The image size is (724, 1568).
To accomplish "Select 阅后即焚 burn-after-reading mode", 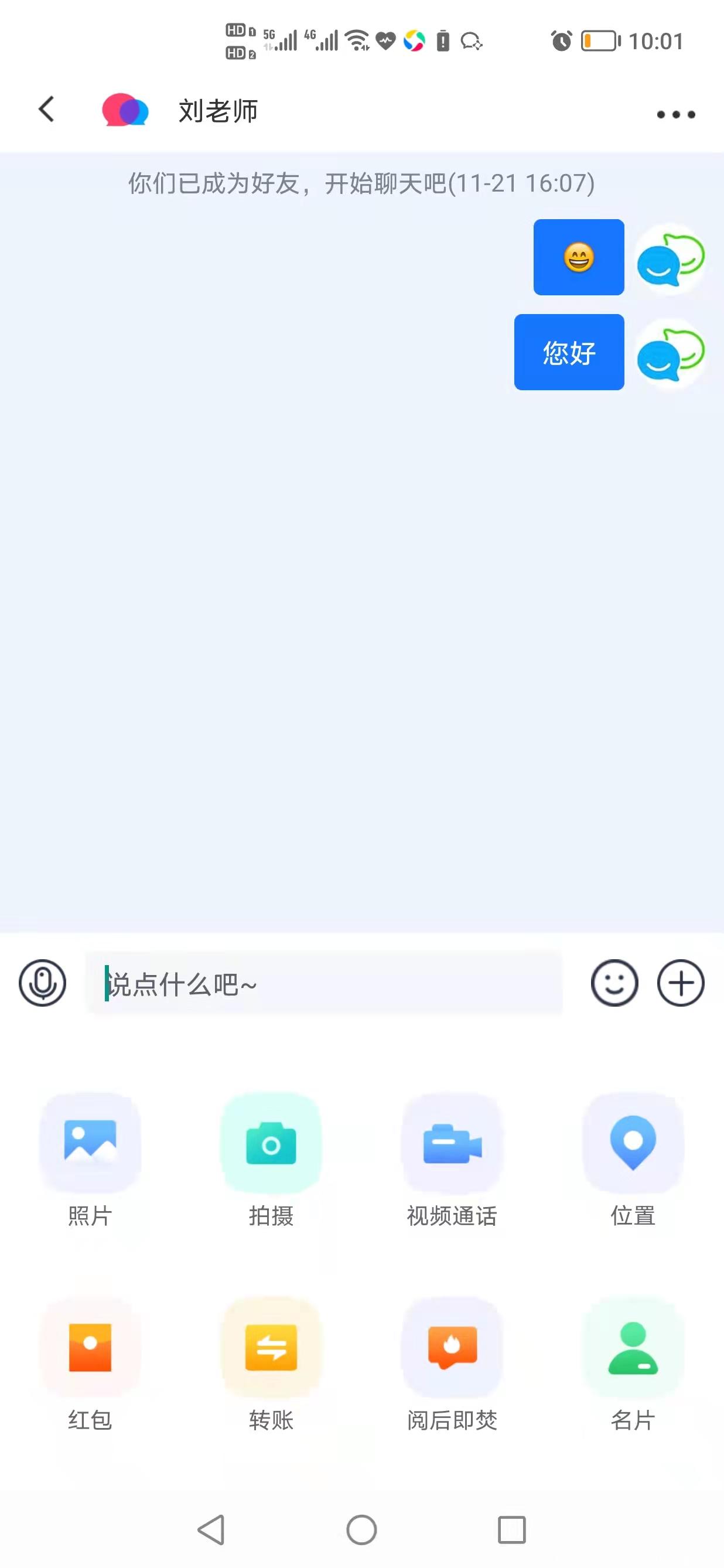I will click(x=452, y=1365).
